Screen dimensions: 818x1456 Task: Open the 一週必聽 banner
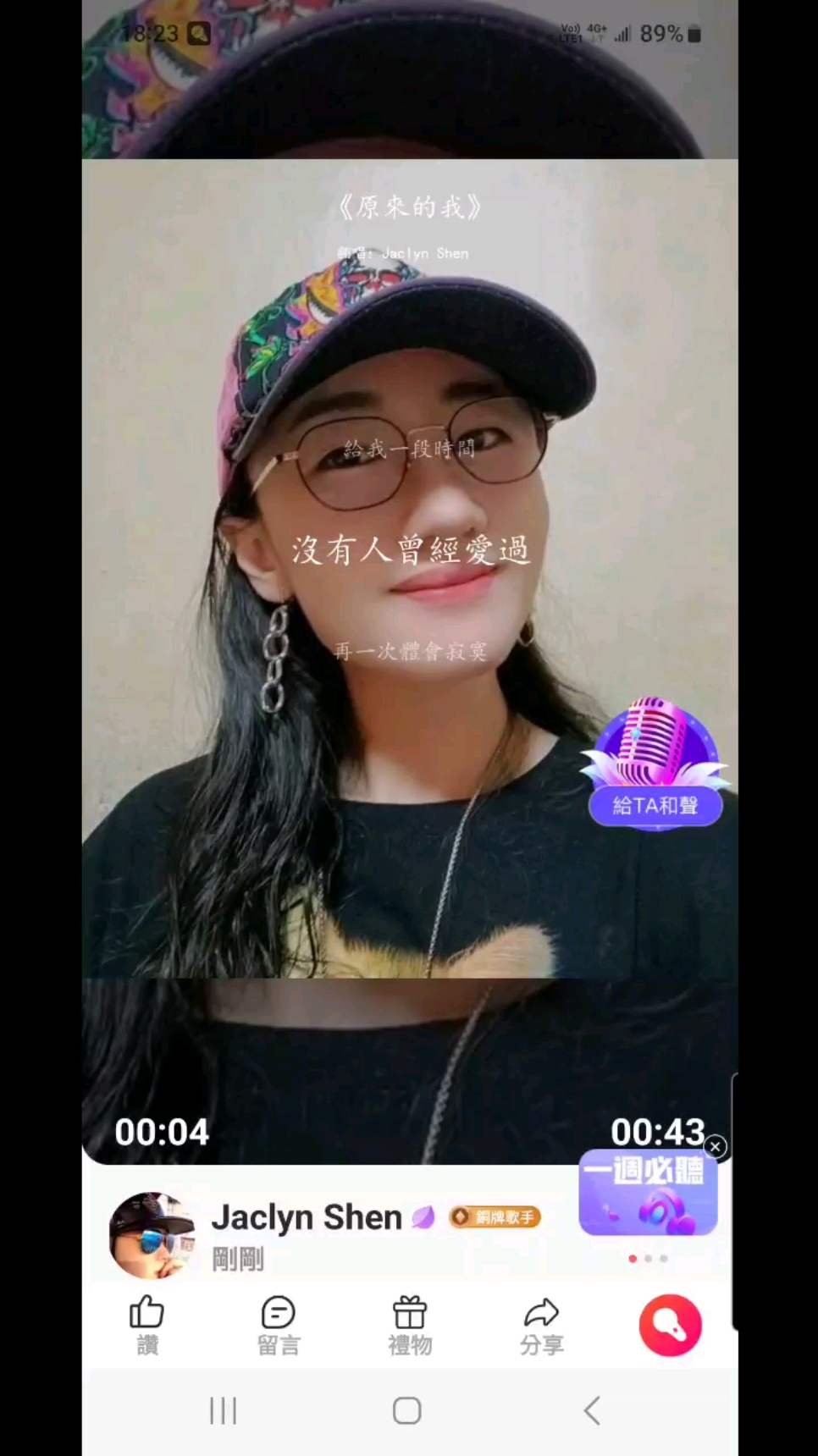click(x=648, y=1195)
